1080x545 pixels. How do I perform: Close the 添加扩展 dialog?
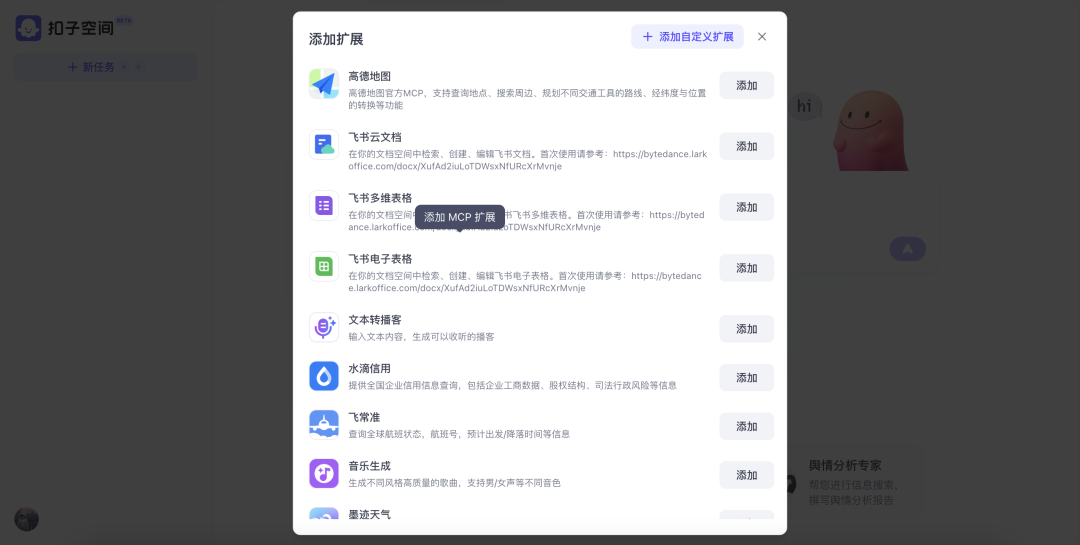tap(762, 37)
